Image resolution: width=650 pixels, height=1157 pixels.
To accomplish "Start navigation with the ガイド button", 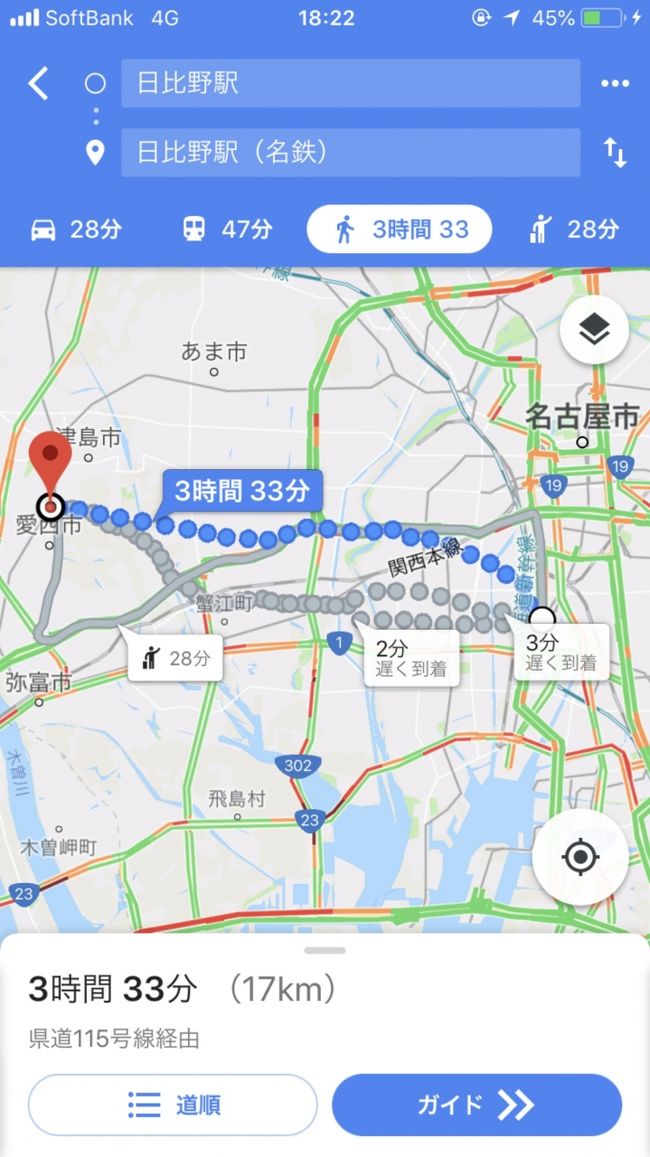I will (x=477, y=1105).
